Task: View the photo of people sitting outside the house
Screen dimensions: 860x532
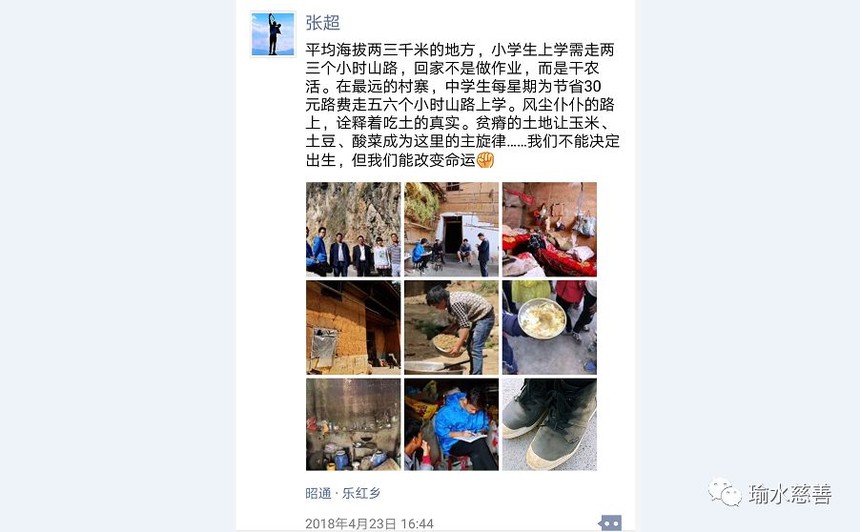Action: [x=451, y=229]
